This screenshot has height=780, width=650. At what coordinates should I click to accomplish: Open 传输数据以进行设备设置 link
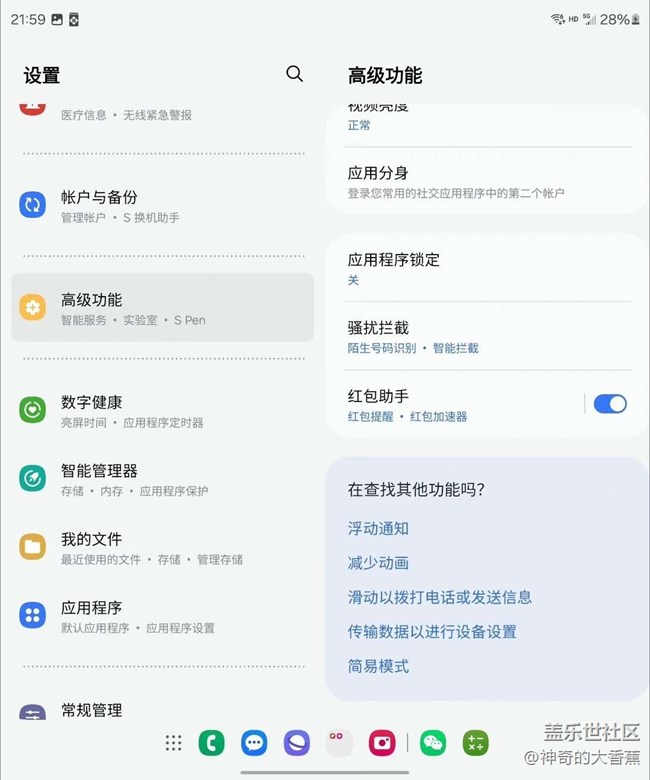pos(432,632)
